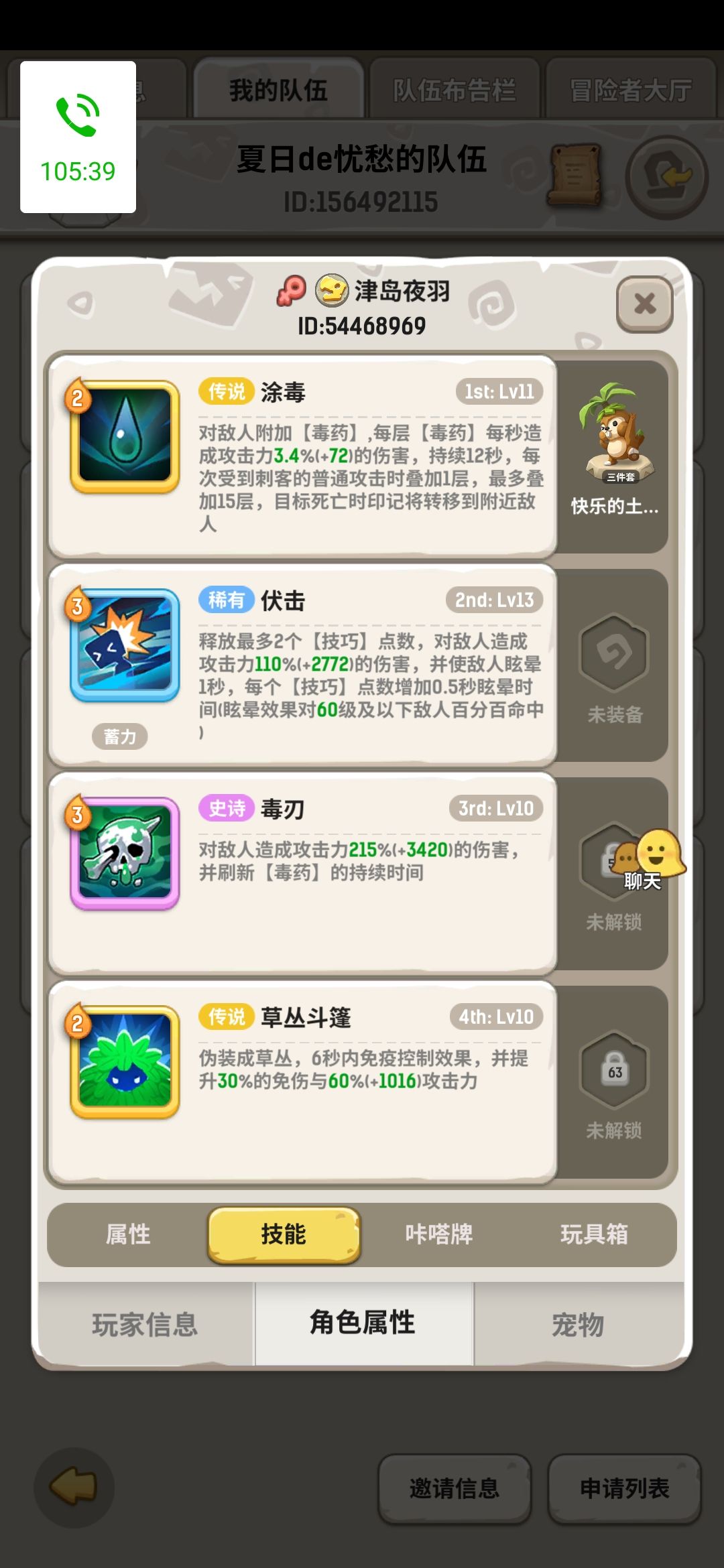Click the pink key icon before the avatar

[x=291, y=291]
